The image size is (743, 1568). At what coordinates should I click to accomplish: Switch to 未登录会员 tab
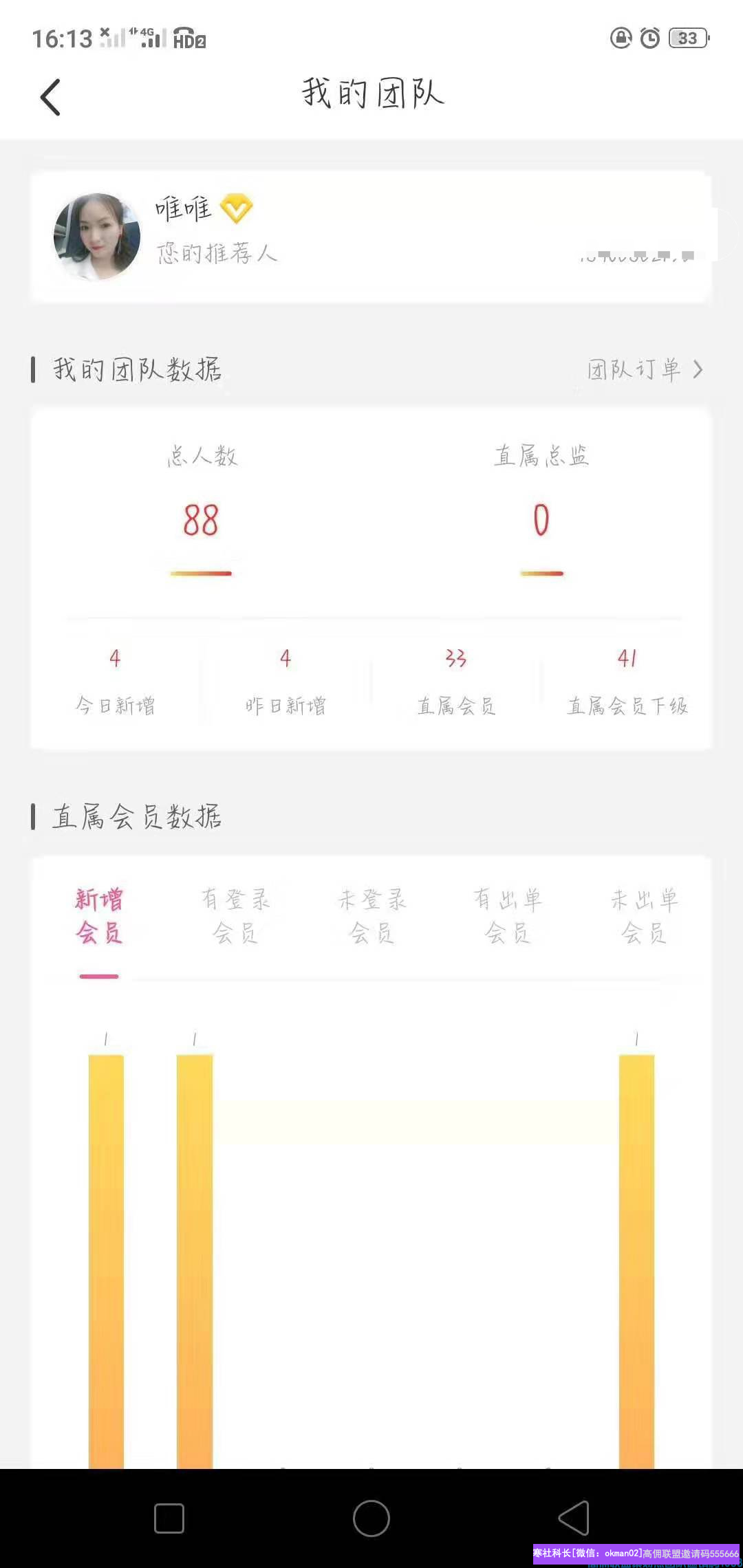pyautogui.click(x=372, y=916)
